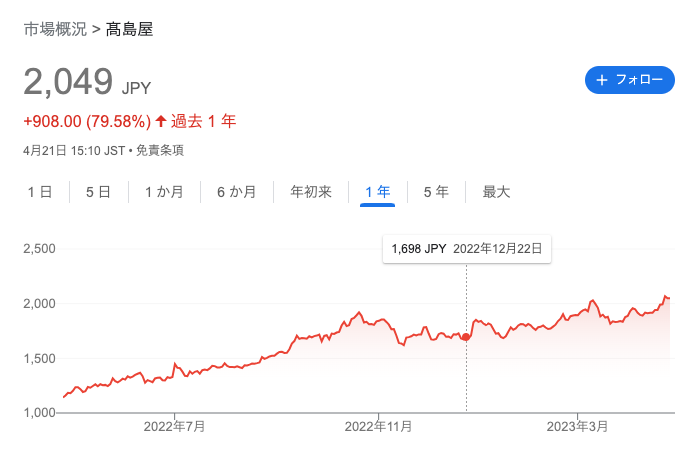Show the 1か月 chart range

[x=164, y=191]
